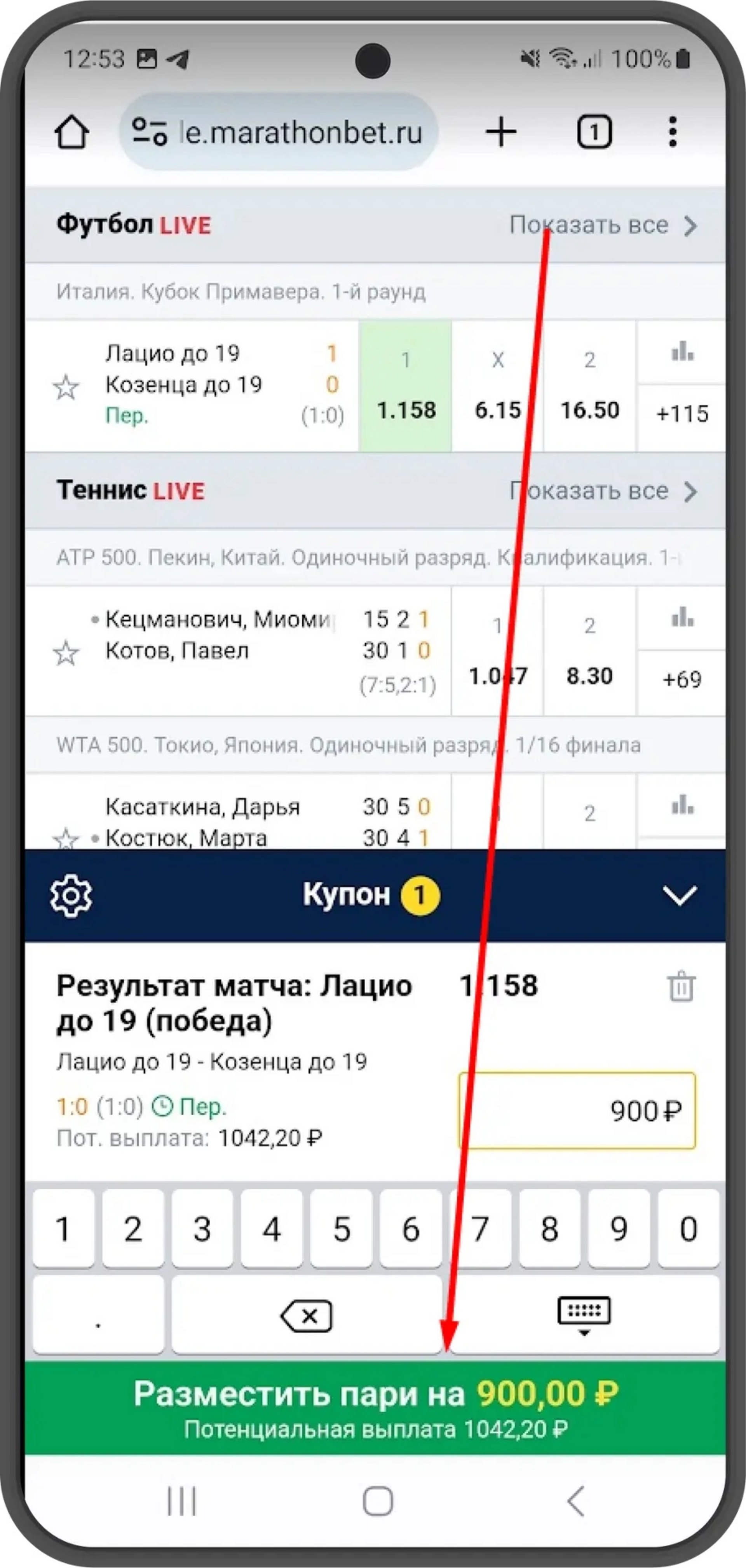The width and height of the screenshot is (746, 1568).
Task: Hide the numeric keyboard
Action: pos(584,1315)
